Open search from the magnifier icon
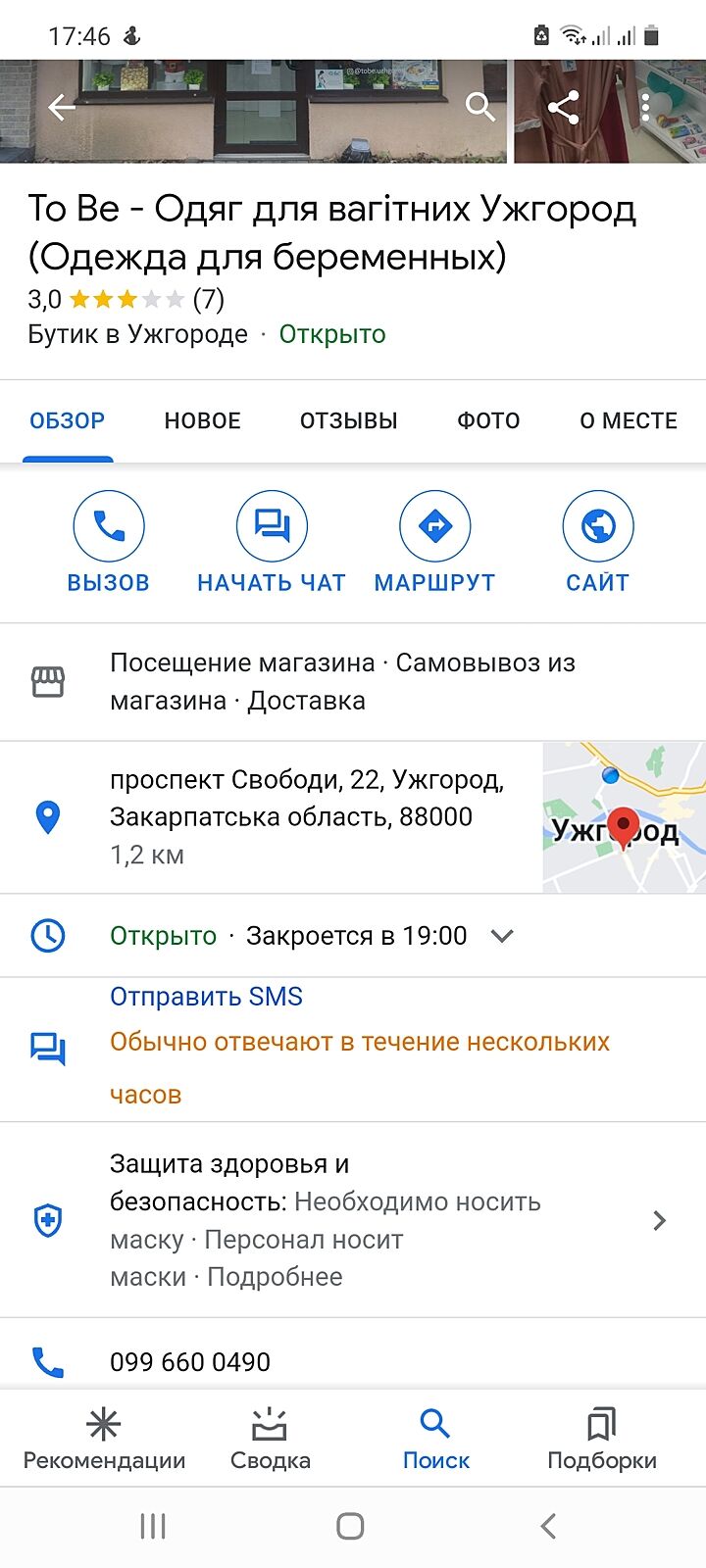Image resolution: width=706 pixels, height=1568 pixels. [479, 107]
